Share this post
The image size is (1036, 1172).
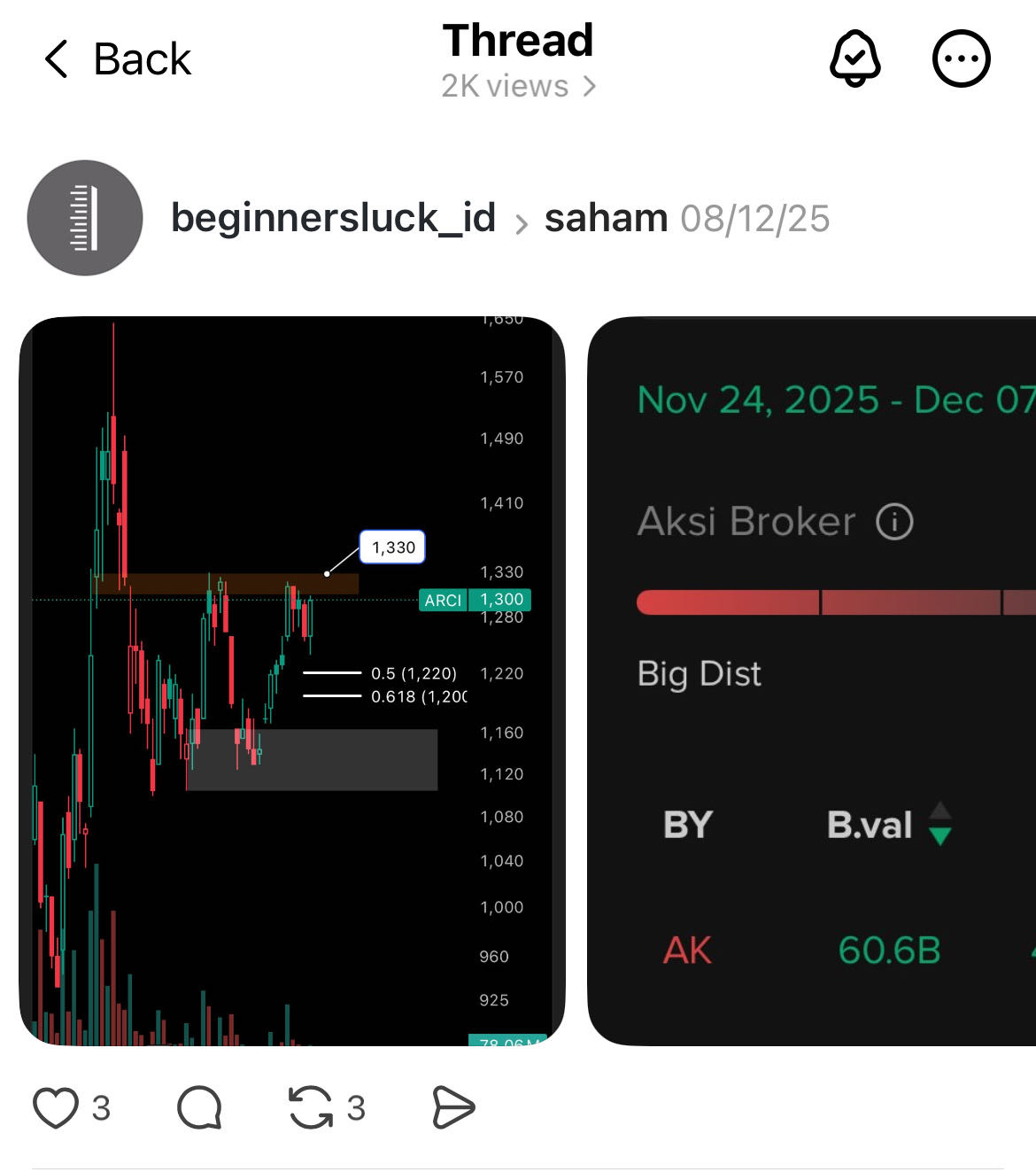(453, 1108)
